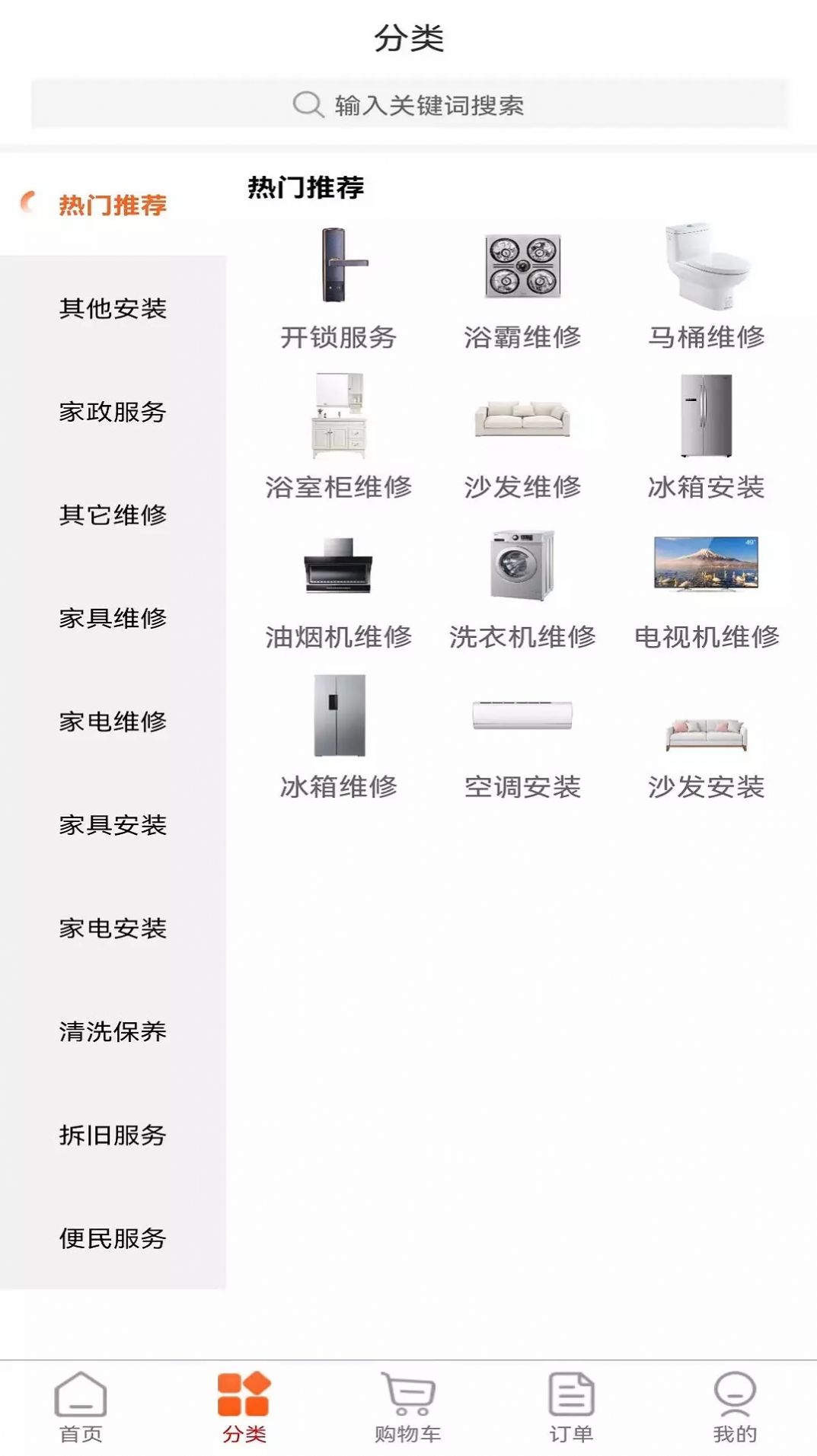Select the 其他安装 category

(x=113, y=308)
